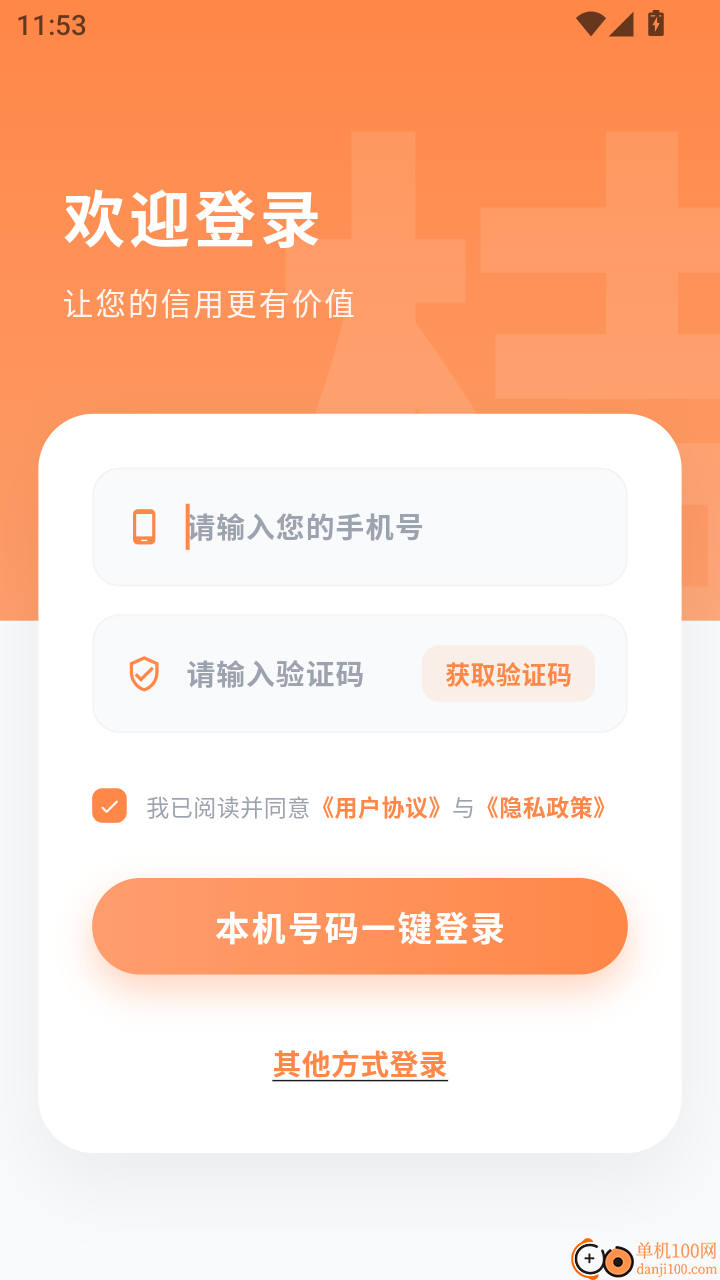Tap the 欢迎登录 welcome heading
The height and width of the screenshot is (1280, 720).
(191, 218)
